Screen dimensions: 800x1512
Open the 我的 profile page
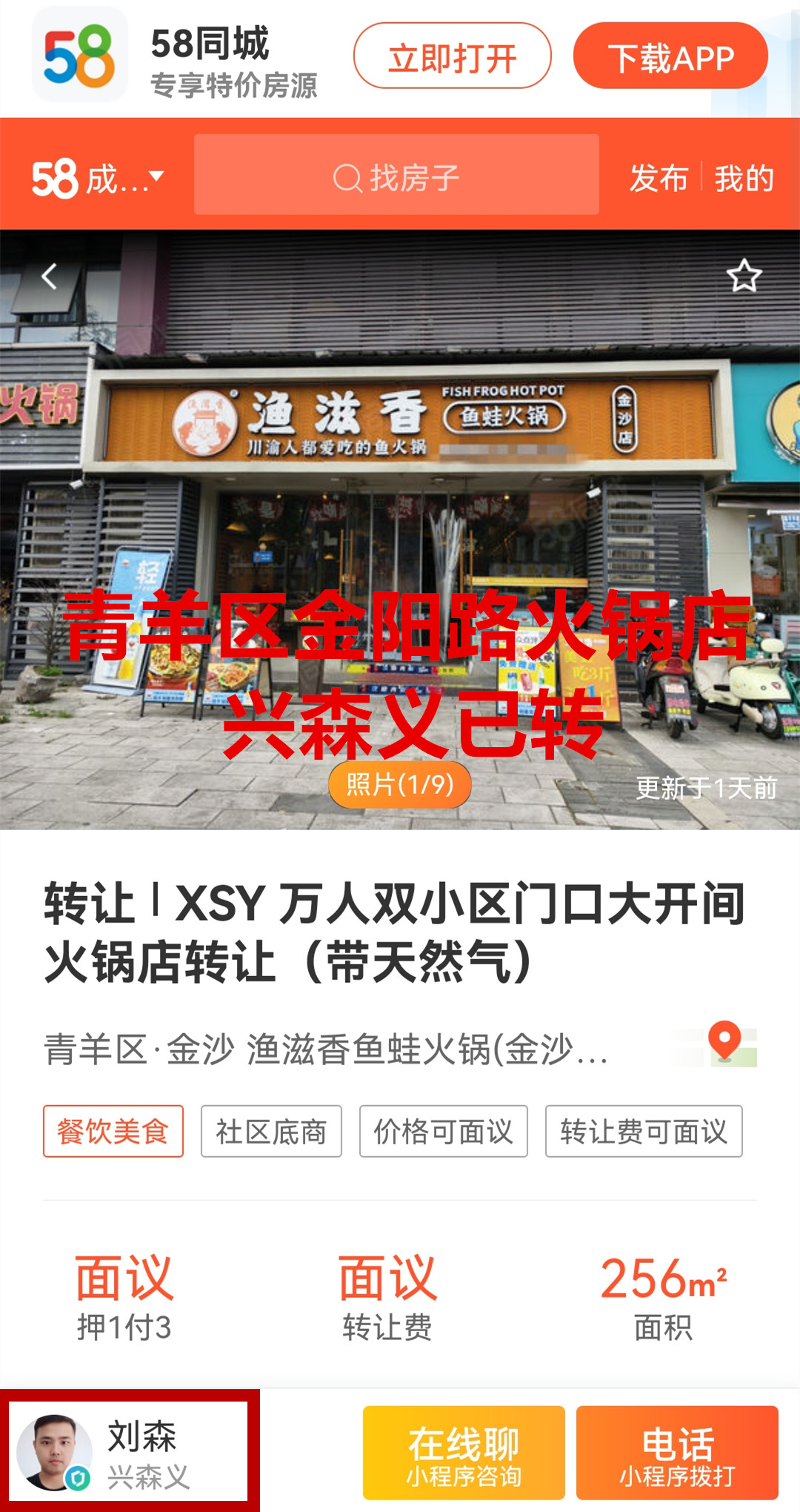click(x=744, y=178)
